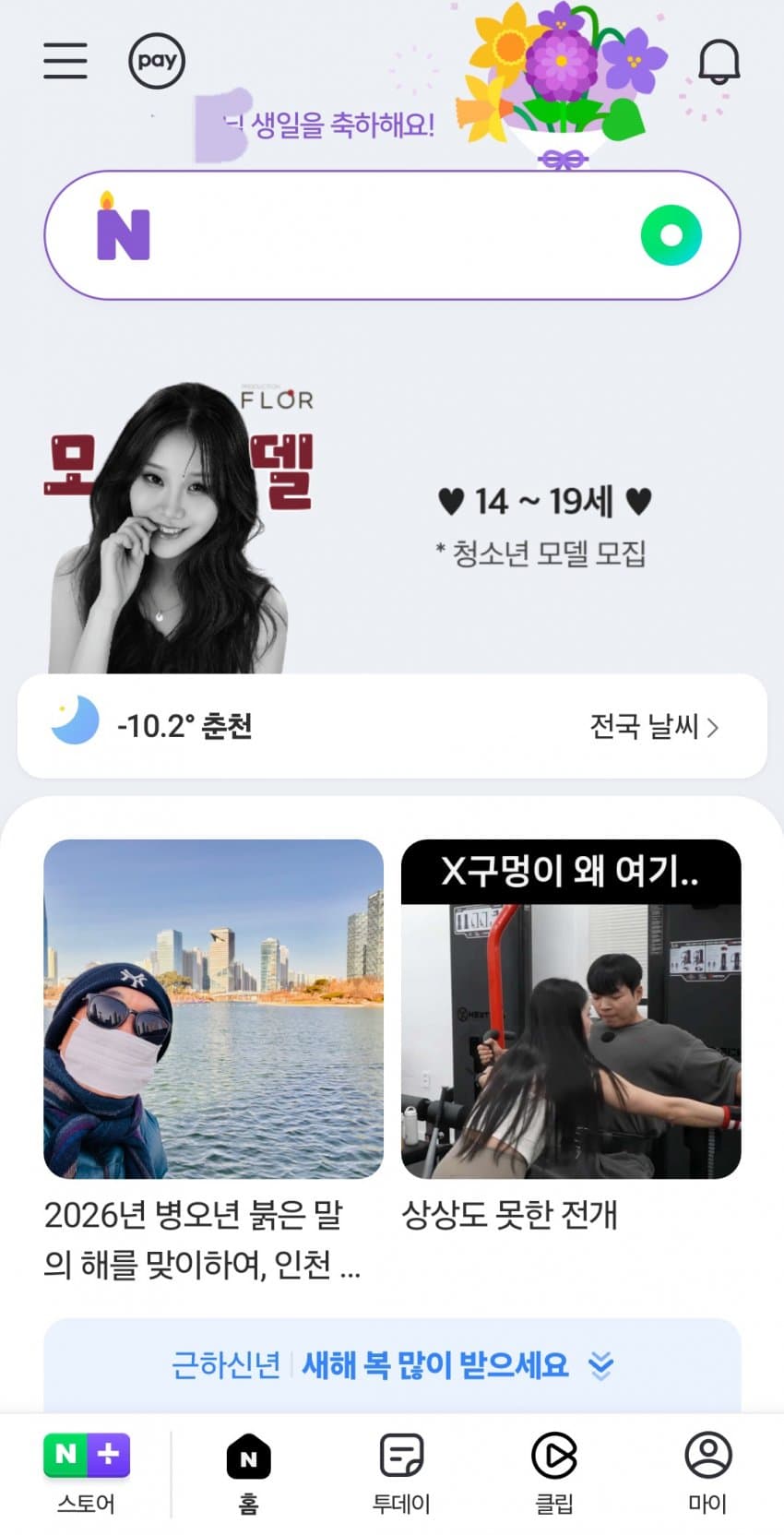Go to the 스토어 tab

(87, 1473)
